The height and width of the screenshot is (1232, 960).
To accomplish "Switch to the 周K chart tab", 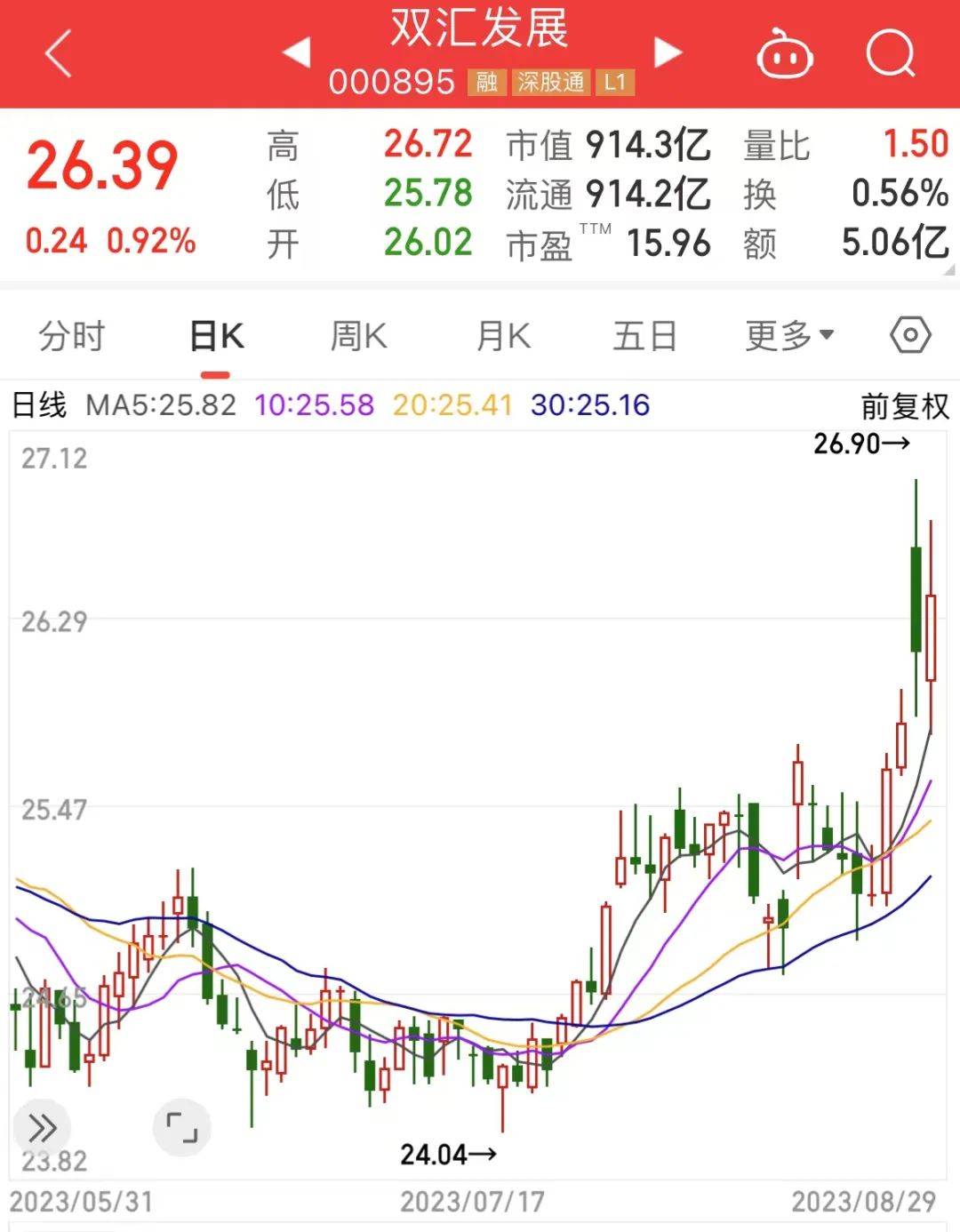I will click(x=358, y=337).
